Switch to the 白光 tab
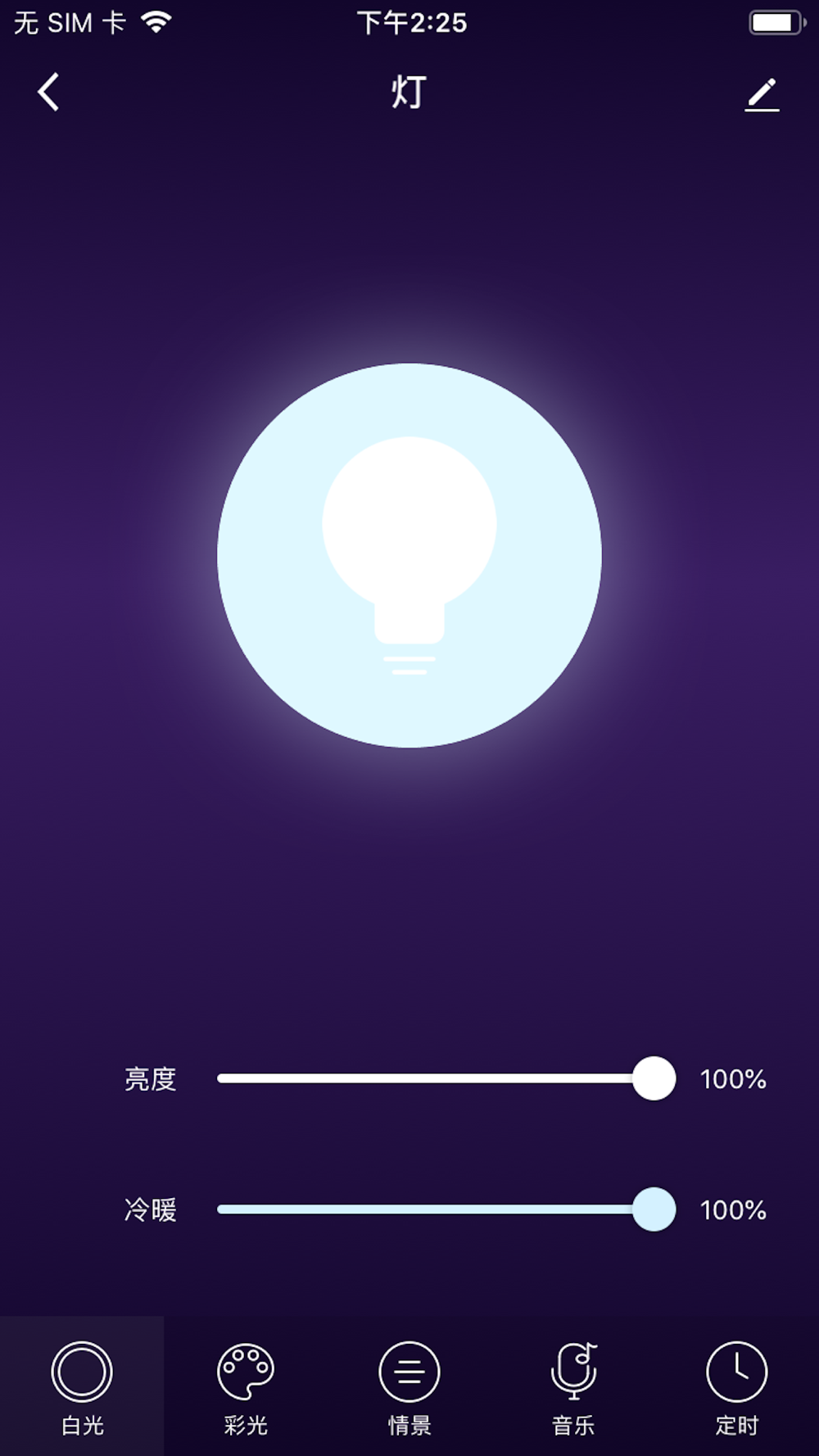Viewport: 819px width, 1456px height. (82, 1386)
